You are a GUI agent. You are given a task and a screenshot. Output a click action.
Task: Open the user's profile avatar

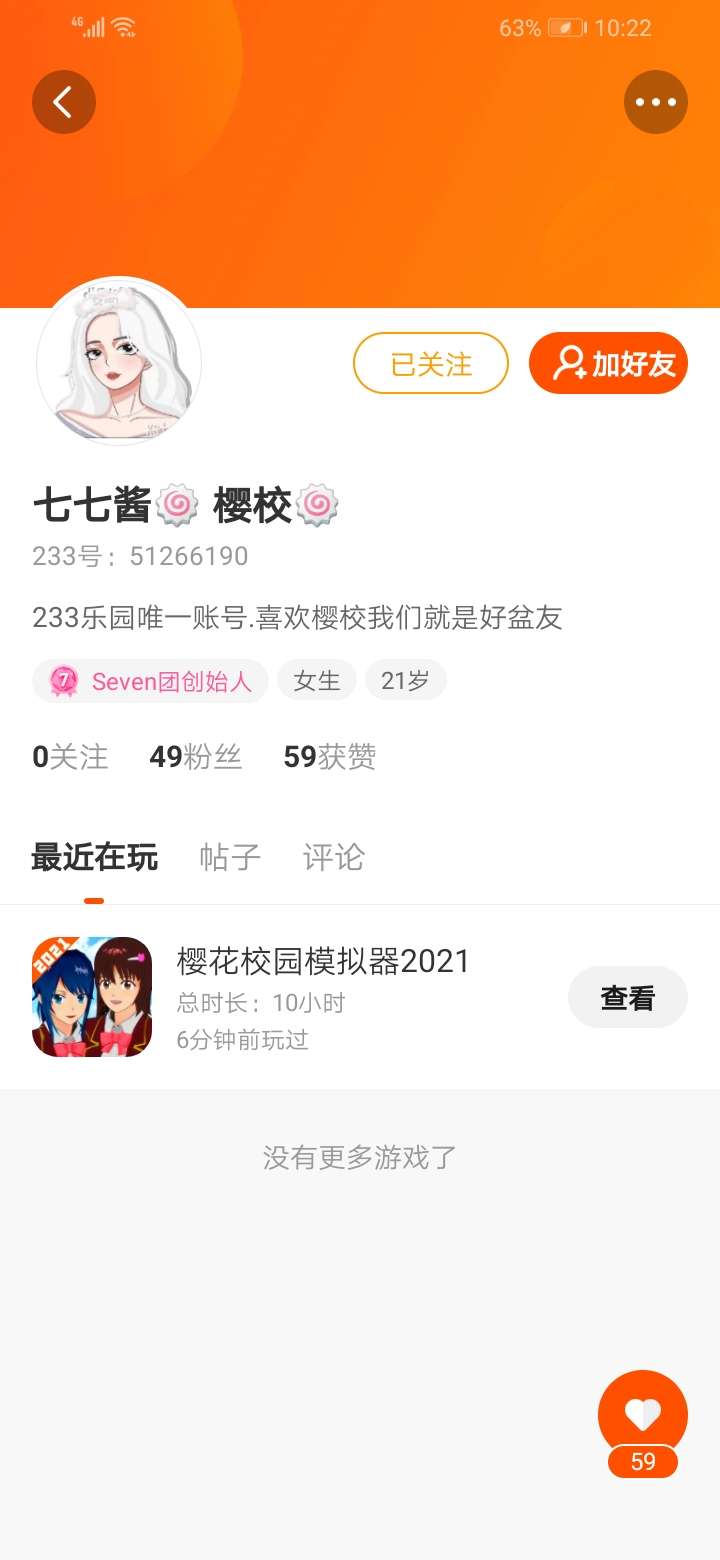(119, 361)
